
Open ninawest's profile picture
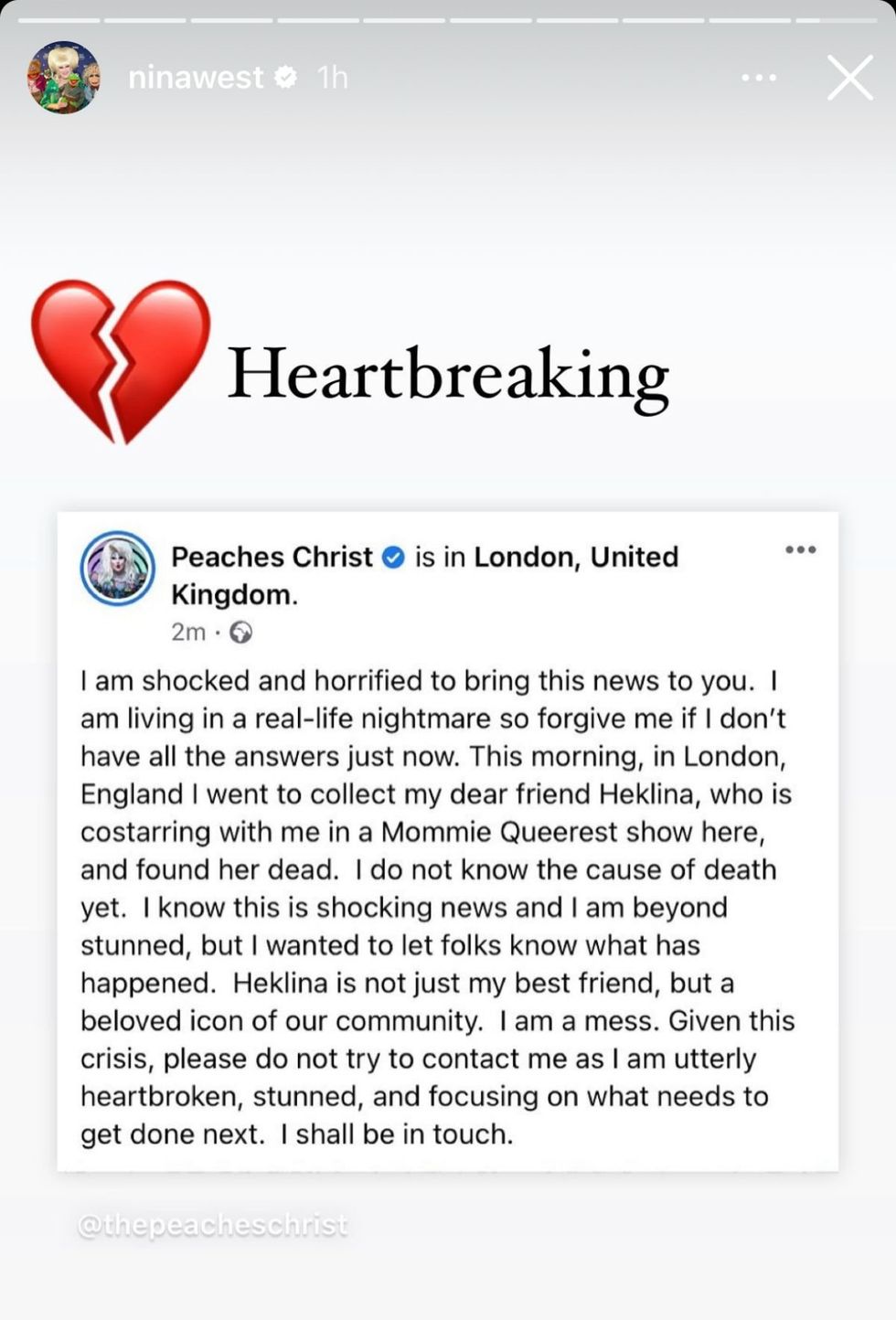pos(63,78)
